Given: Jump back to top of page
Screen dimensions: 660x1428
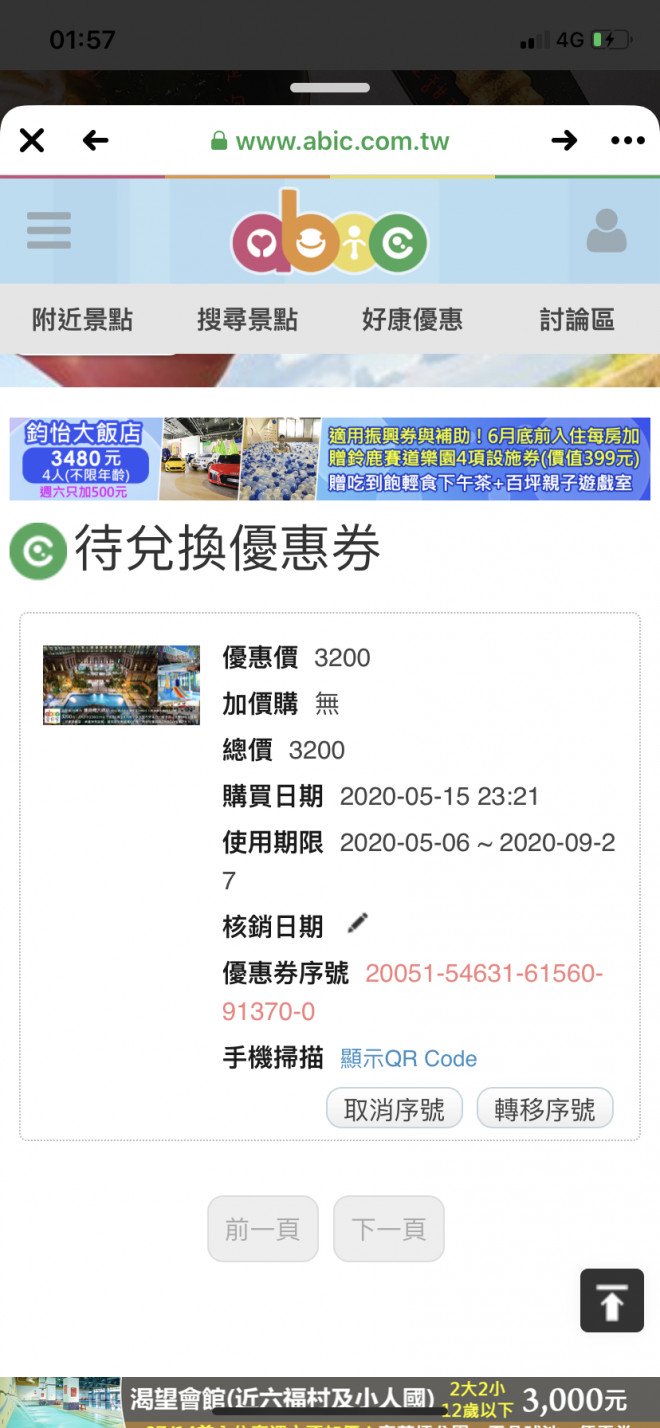Looking at the screenshot, I should click(x=612, y=1301).
